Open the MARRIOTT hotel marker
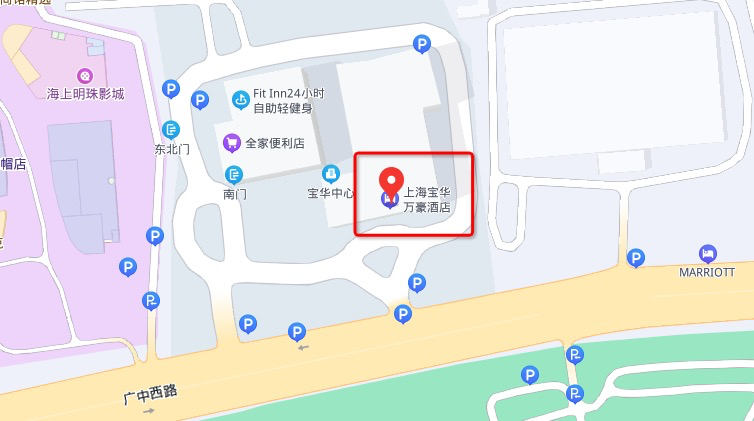754x421 pixels. (708, 253)
